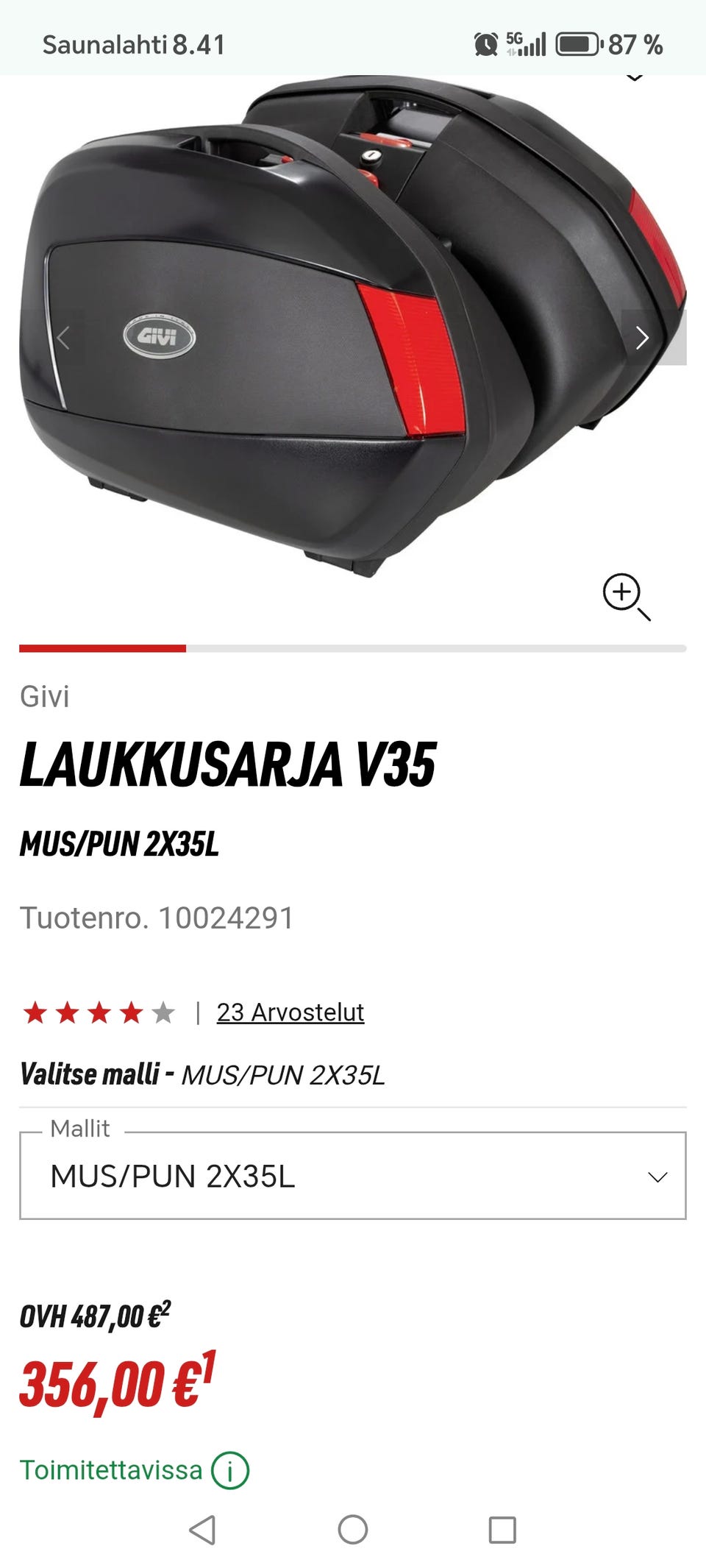Select the first rating star
Image resolution: width=706 pixels, height=1568 pixels.
click(35, 1011)
